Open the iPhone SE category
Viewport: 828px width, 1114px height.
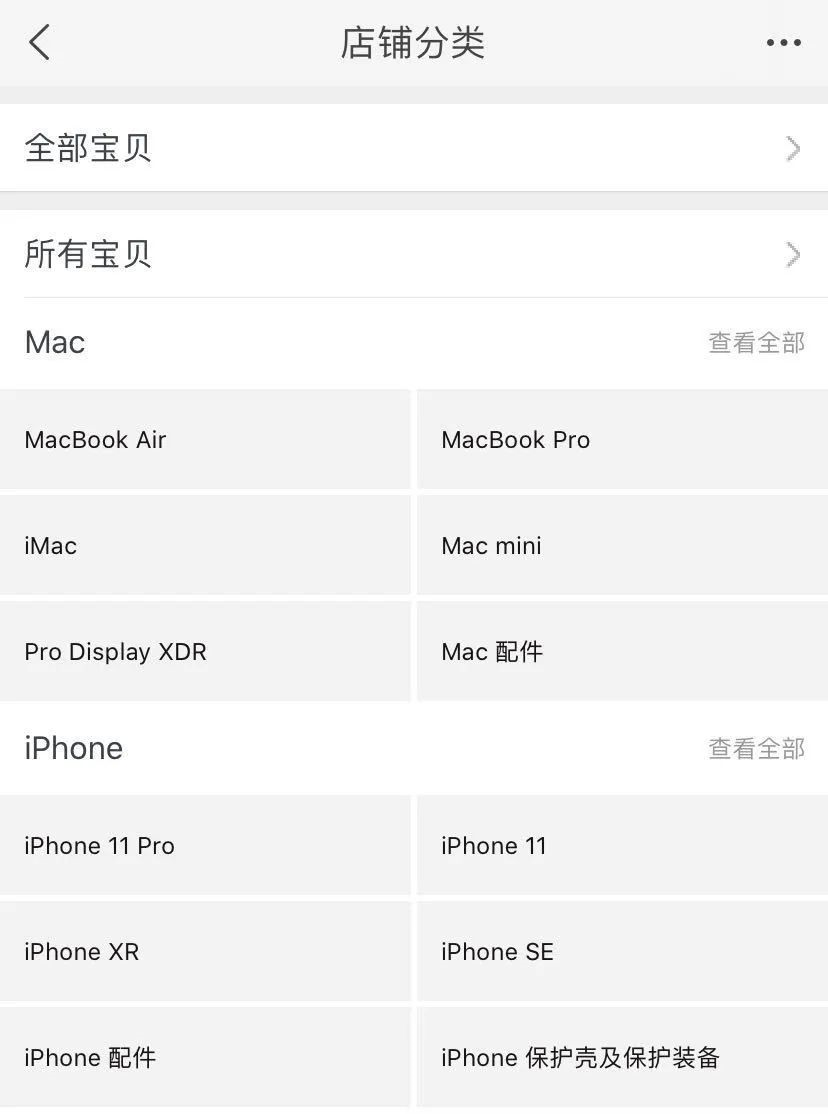click(x=621, y=951)
